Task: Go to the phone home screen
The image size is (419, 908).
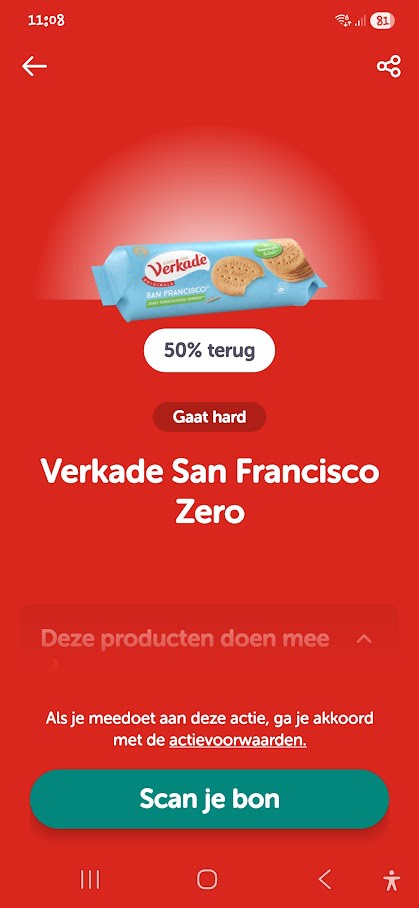Action: tap(207, 879)
